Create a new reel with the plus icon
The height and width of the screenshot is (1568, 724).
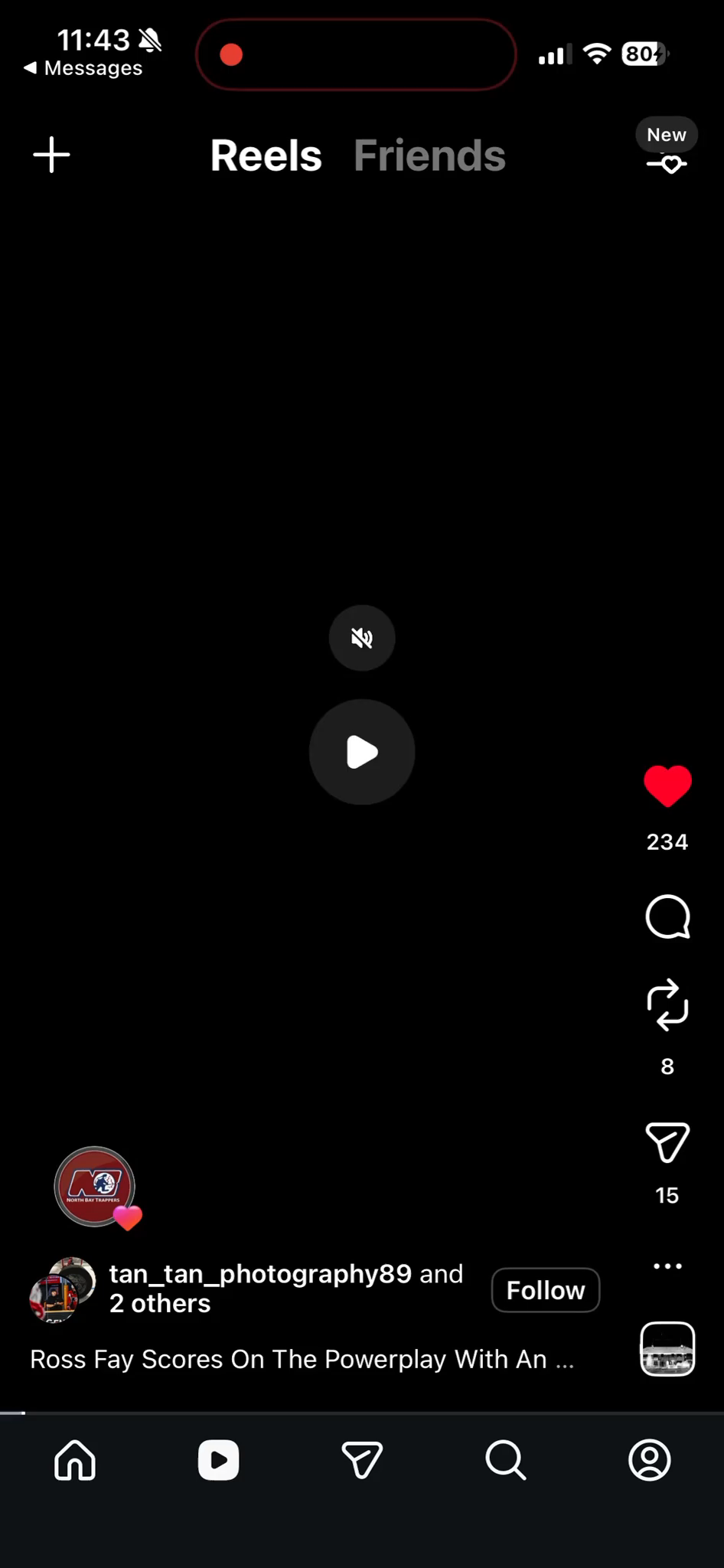pyautogui.click(x=51, y=155)
